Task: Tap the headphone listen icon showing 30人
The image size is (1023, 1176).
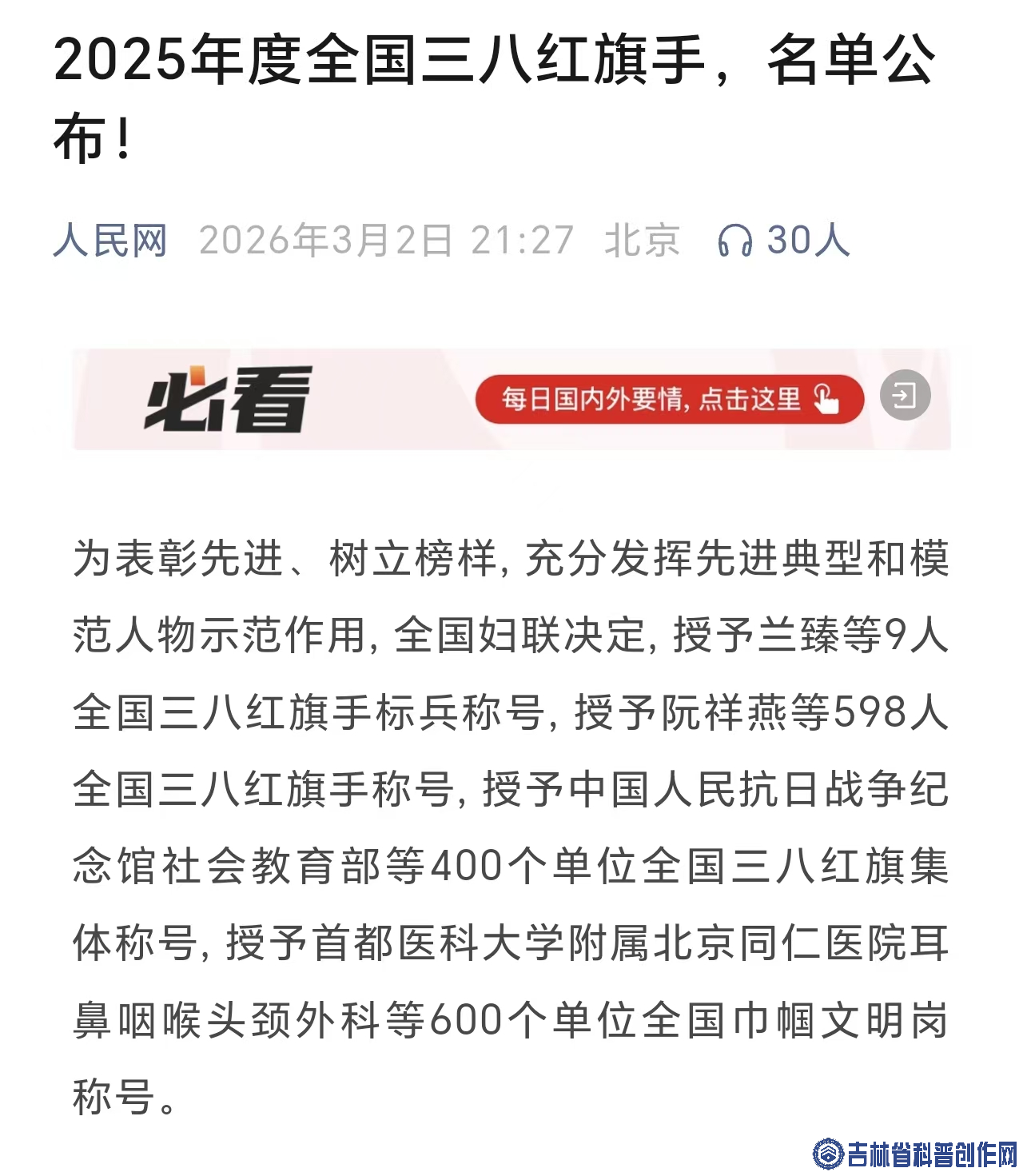Action: tap(734, 241)
